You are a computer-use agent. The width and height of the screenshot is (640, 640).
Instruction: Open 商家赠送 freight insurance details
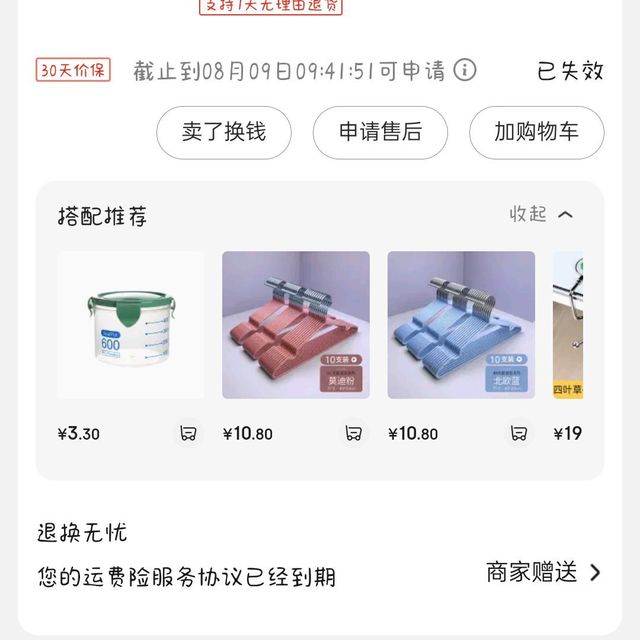544,572
